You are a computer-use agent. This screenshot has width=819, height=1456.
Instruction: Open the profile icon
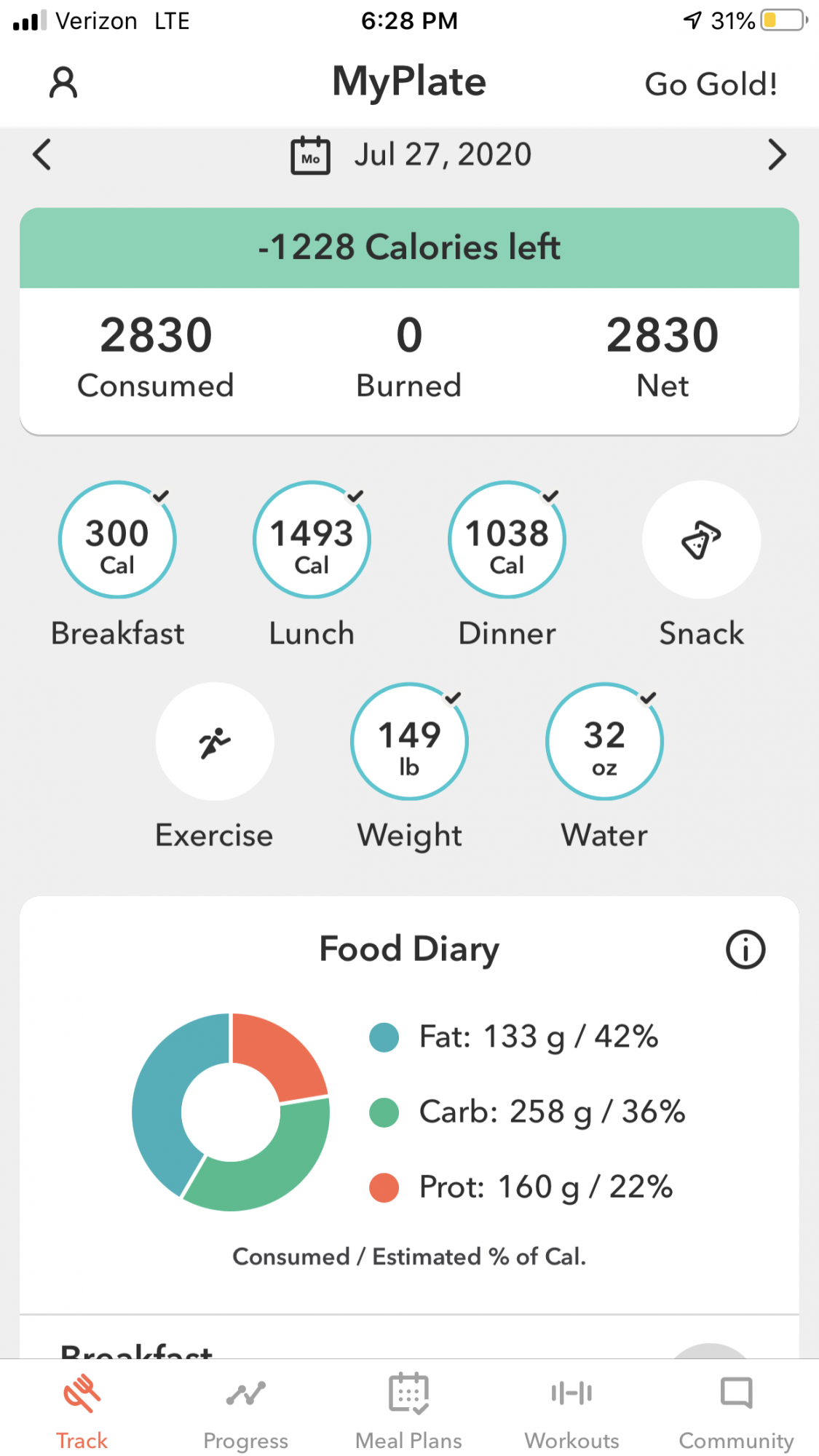point(63,83)
